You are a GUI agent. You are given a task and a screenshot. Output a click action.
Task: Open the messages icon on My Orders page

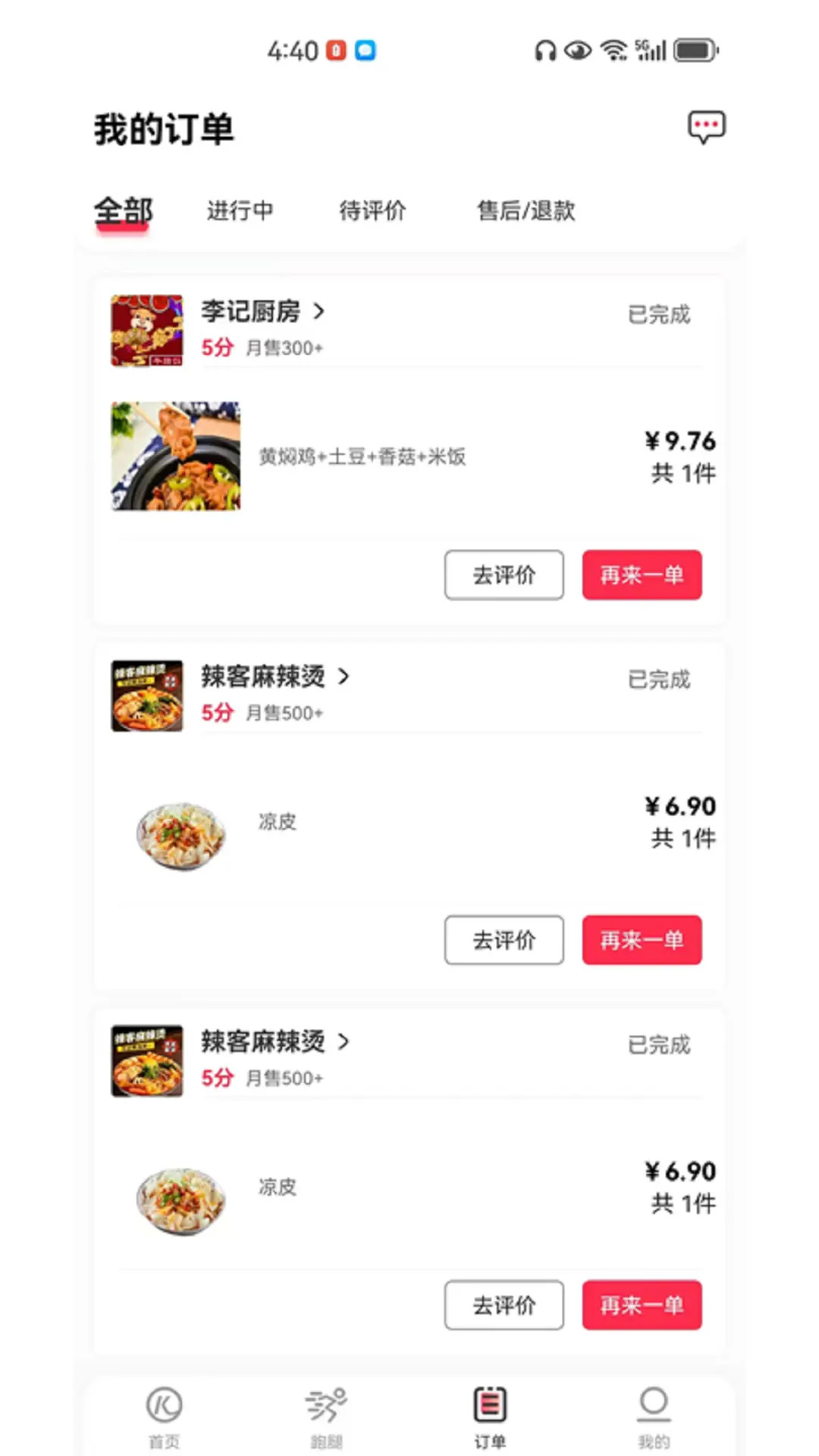[707, 127]
